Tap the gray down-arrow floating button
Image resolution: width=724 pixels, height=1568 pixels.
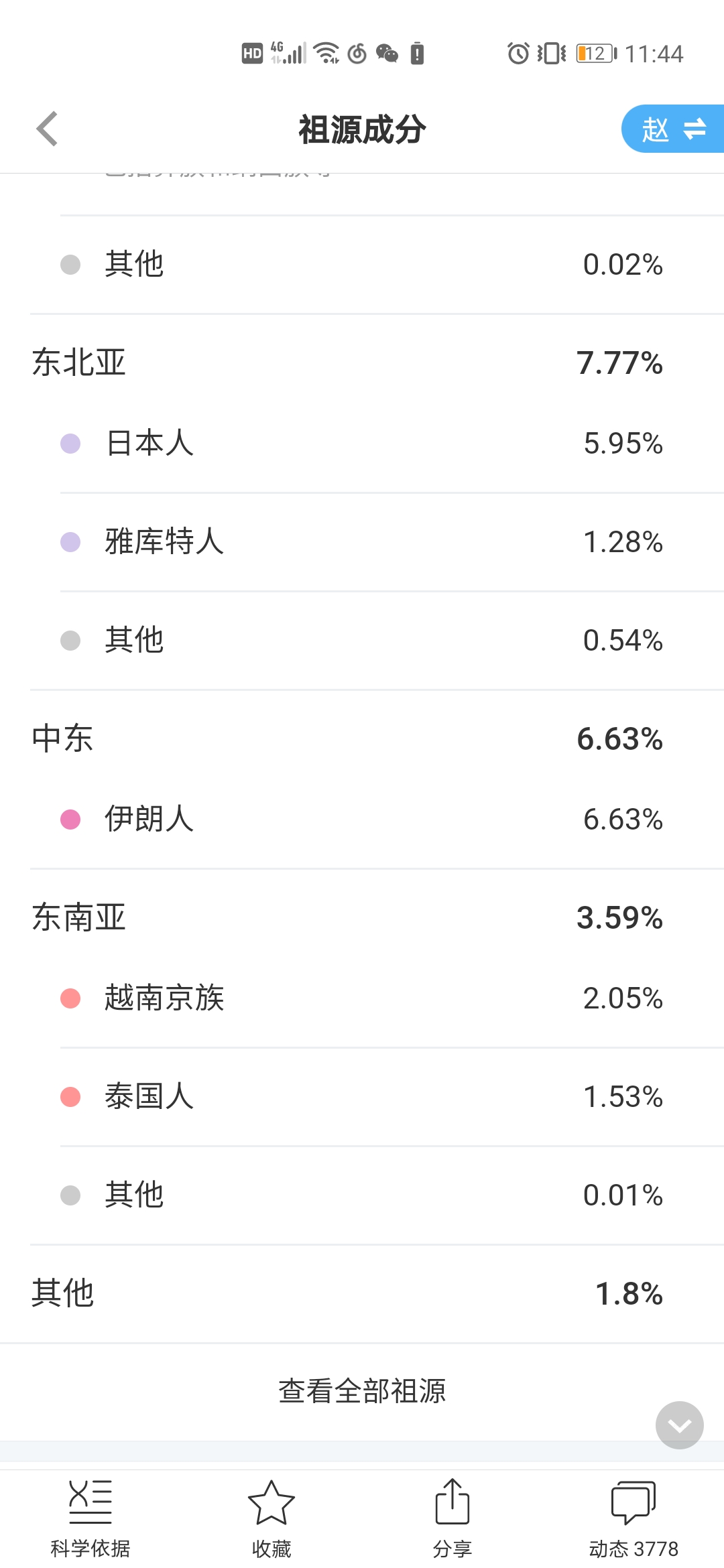680,1425
